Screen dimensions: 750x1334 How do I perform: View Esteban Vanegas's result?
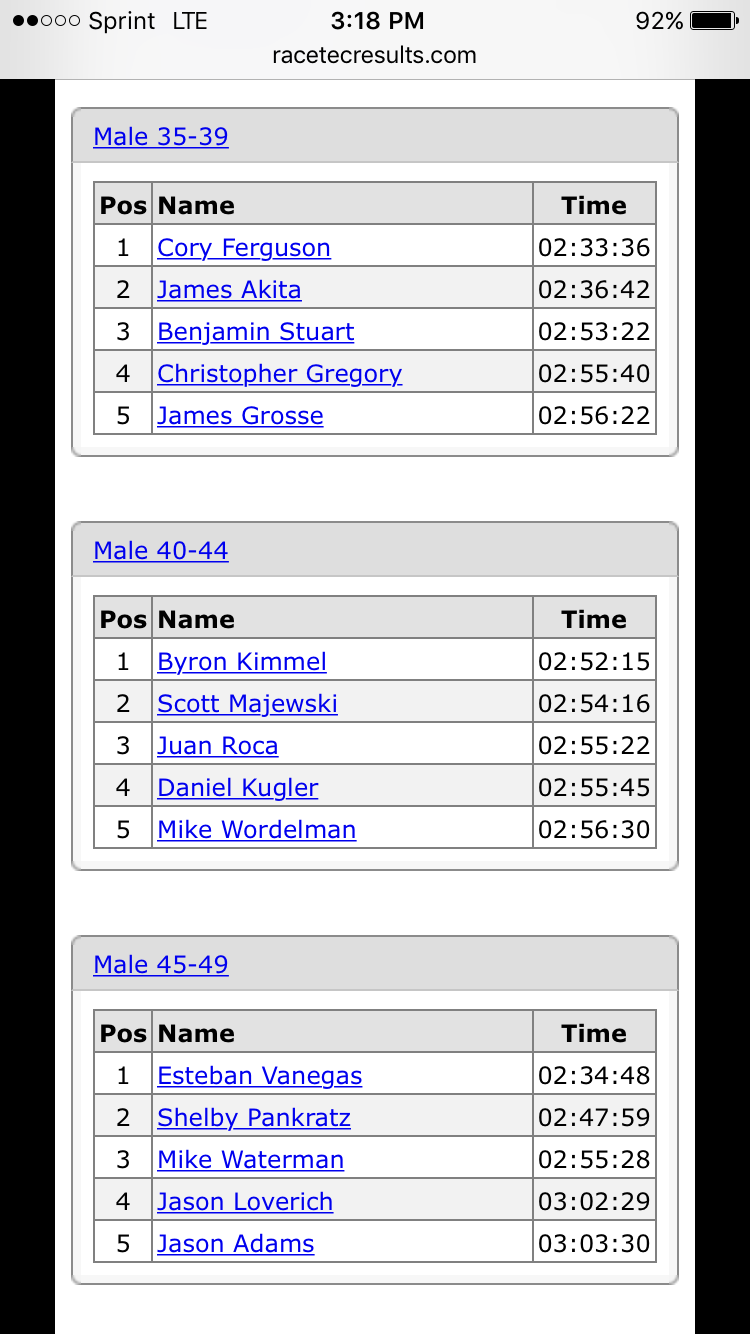point(260,1076)
